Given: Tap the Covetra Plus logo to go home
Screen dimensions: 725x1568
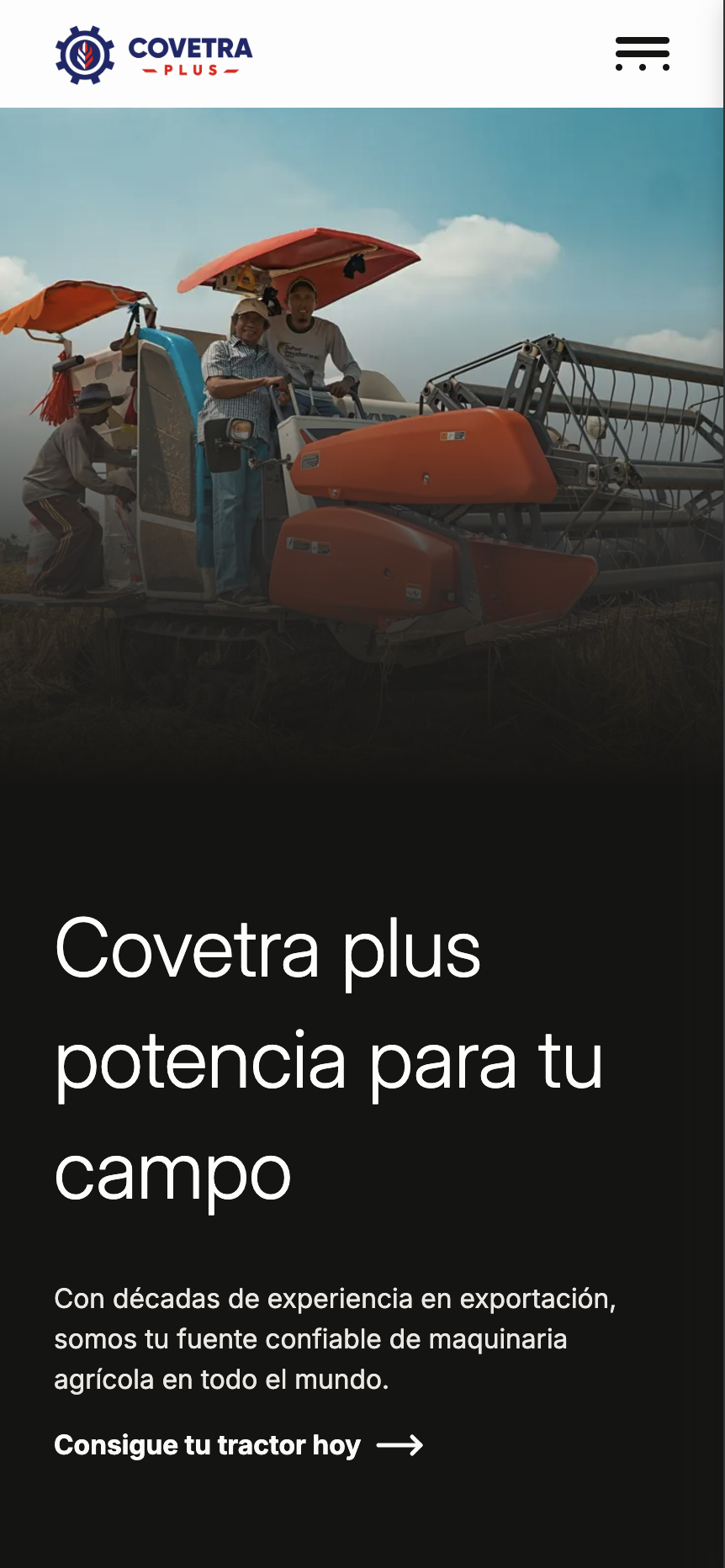Looking at the screenshot, I should pyautogui.click(x=154, y=55).
